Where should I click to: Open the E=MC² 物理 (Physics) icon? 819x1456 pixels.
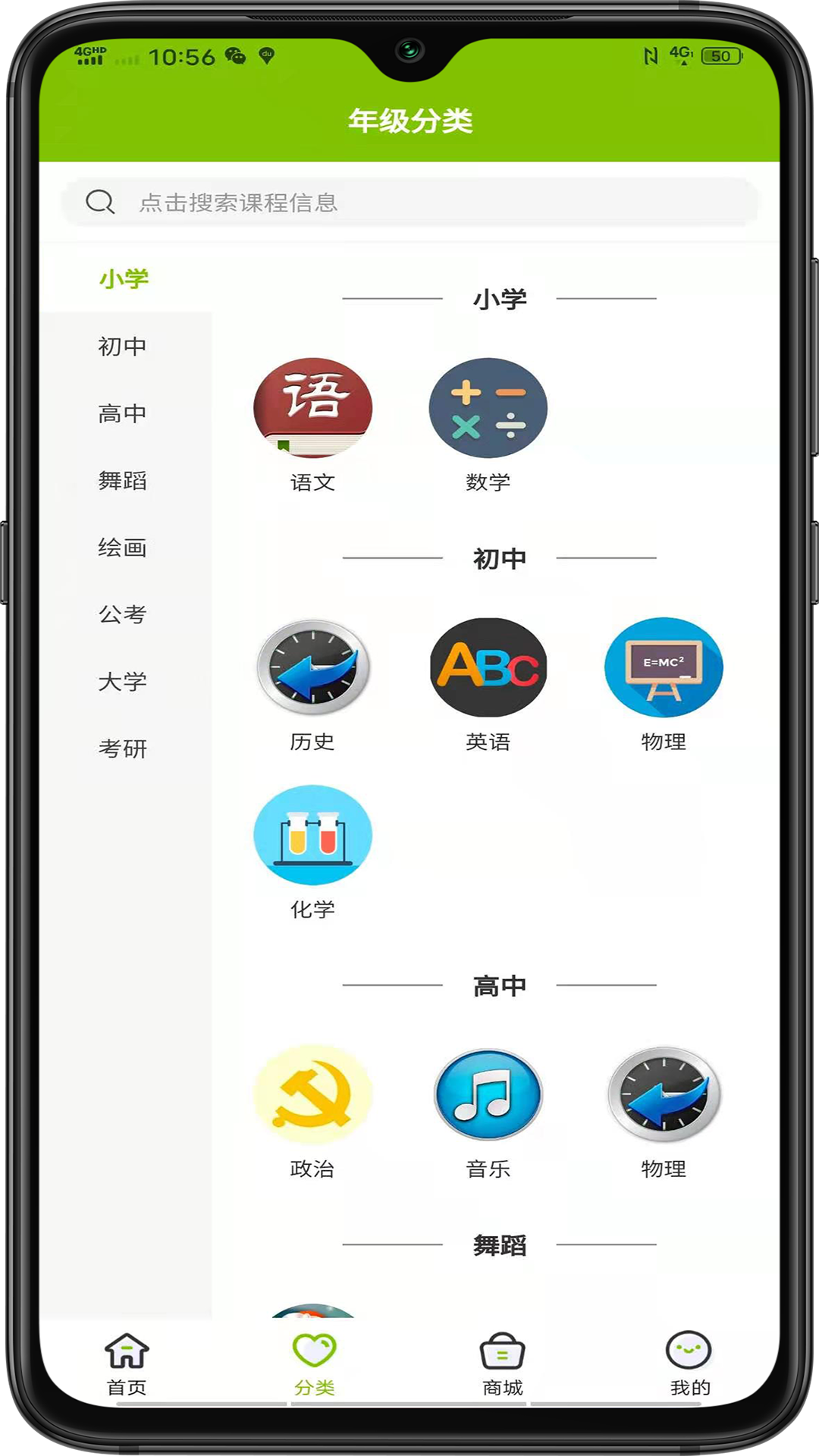[664, 668]
